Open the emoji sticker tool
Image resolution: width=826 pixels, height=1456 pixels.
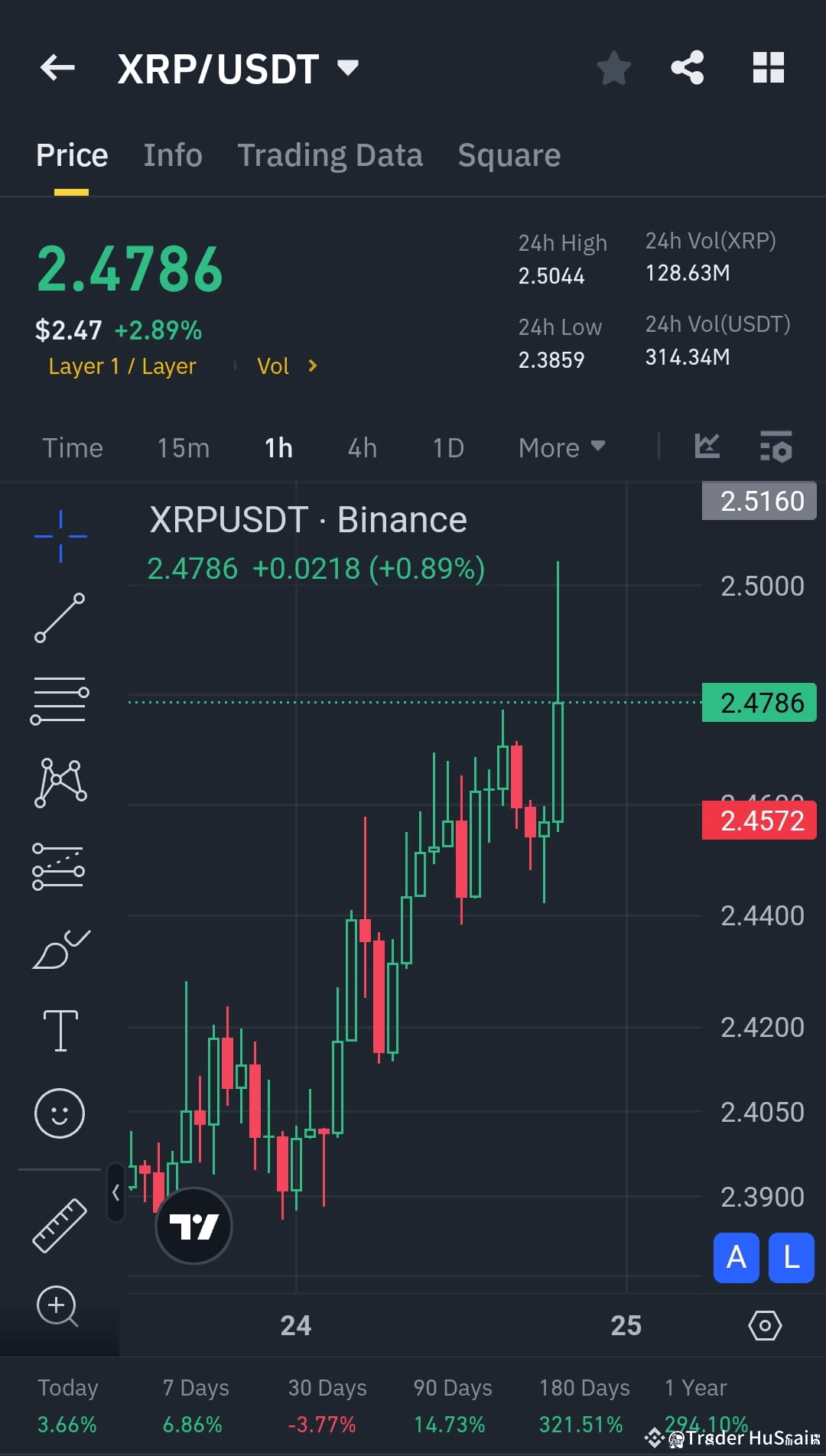60,1113
